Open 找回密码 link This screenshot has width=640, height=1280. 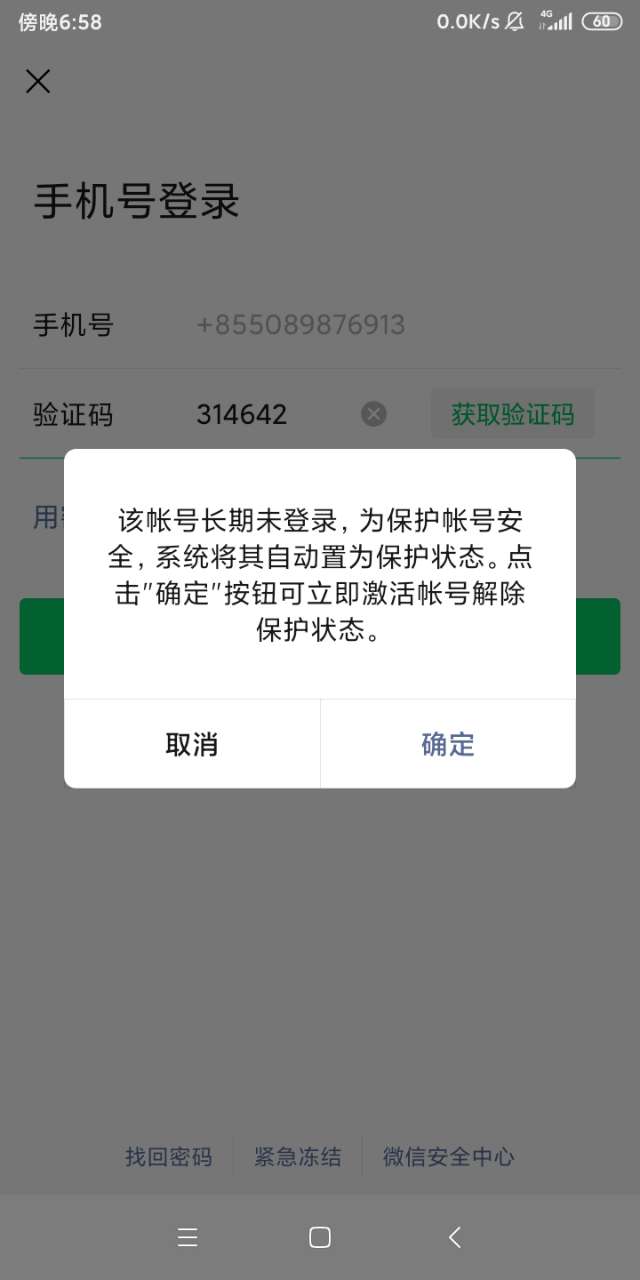click(x=168, y=1157)
